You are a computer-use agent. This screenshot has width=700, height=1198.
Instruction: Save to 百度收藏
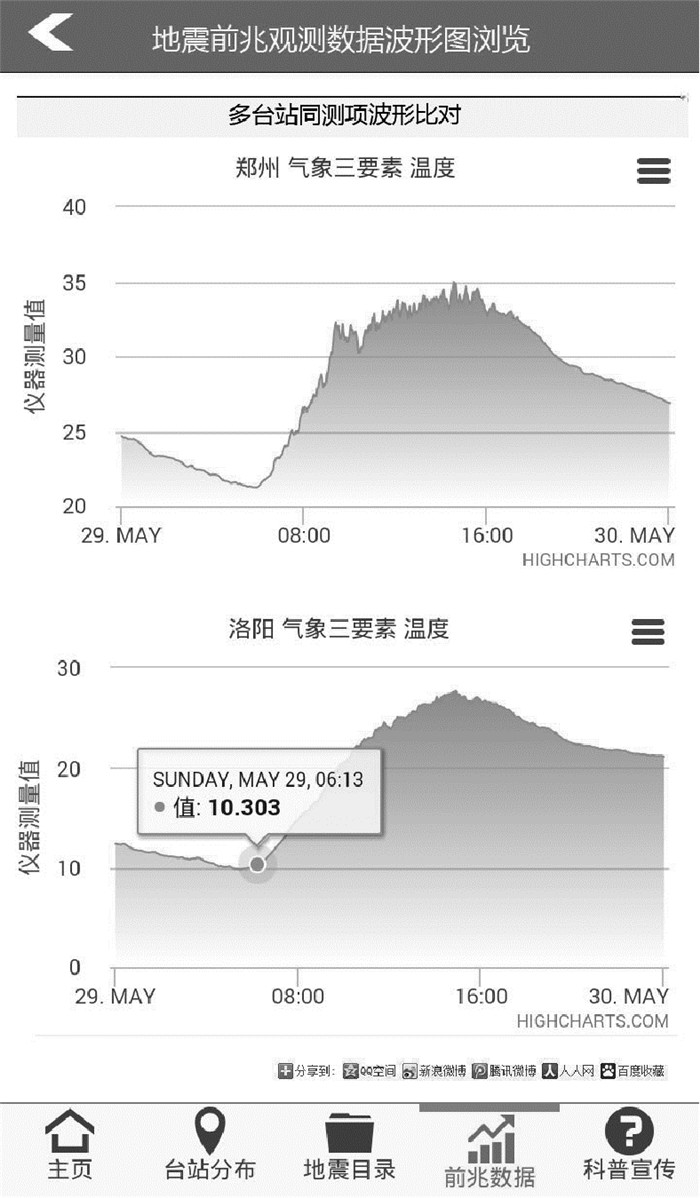[x=632, y=1071]
